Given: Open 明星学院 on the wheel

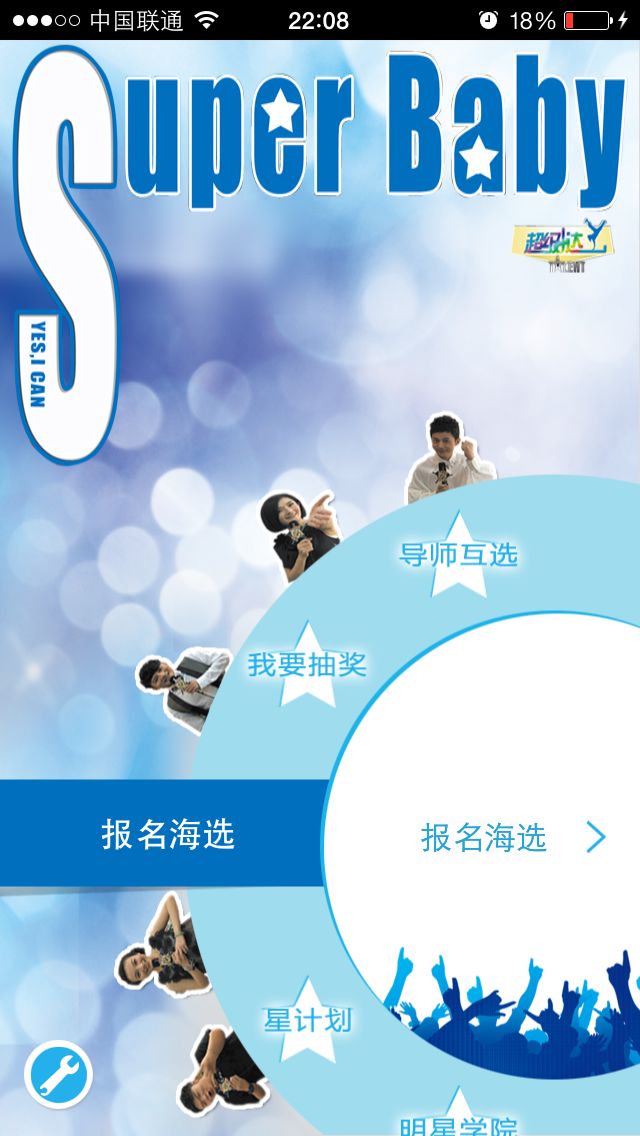Looking at the screenshot, I should tap(458, 1124).
